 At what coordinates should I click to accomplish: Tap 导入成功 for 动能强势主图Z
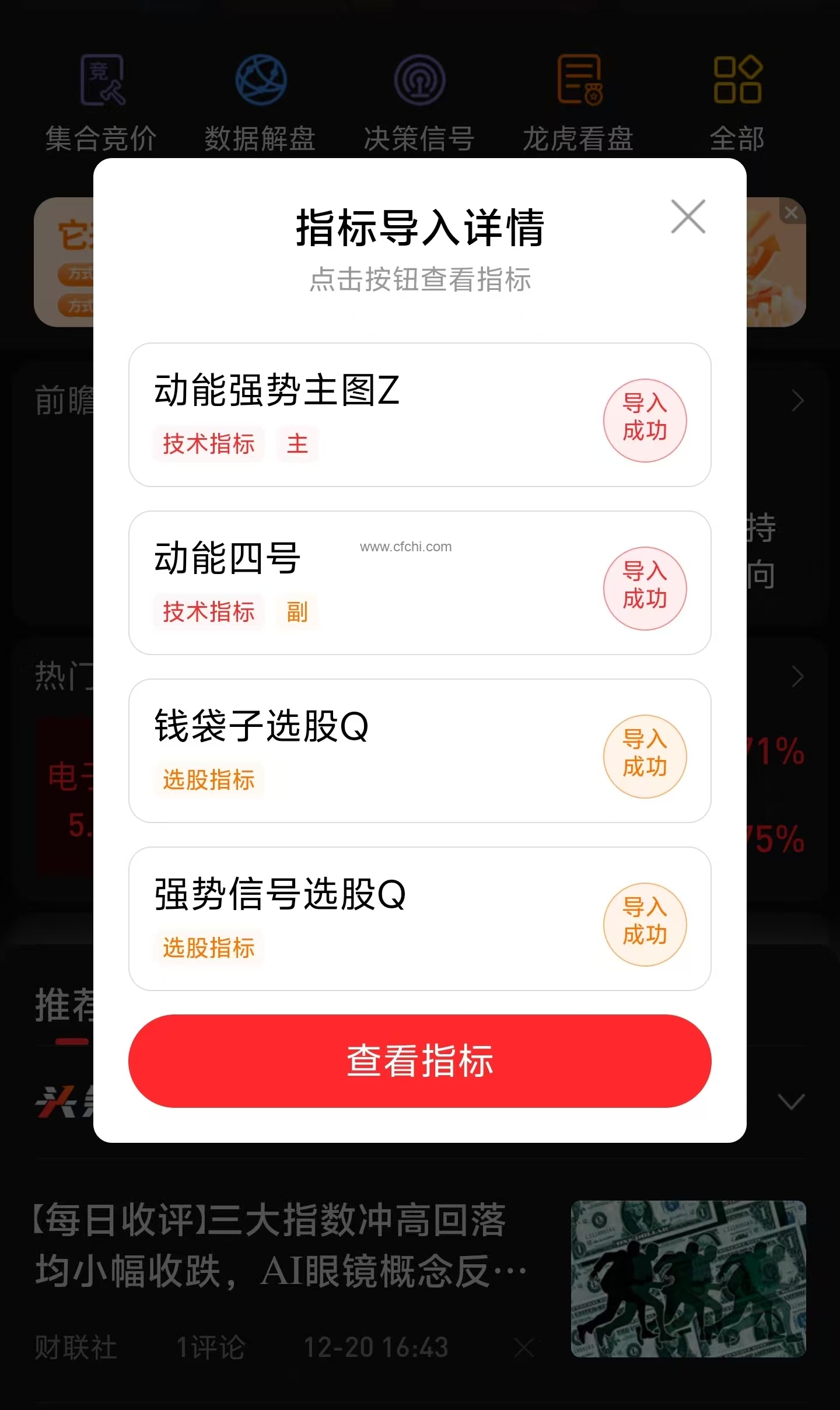[645, 421]
